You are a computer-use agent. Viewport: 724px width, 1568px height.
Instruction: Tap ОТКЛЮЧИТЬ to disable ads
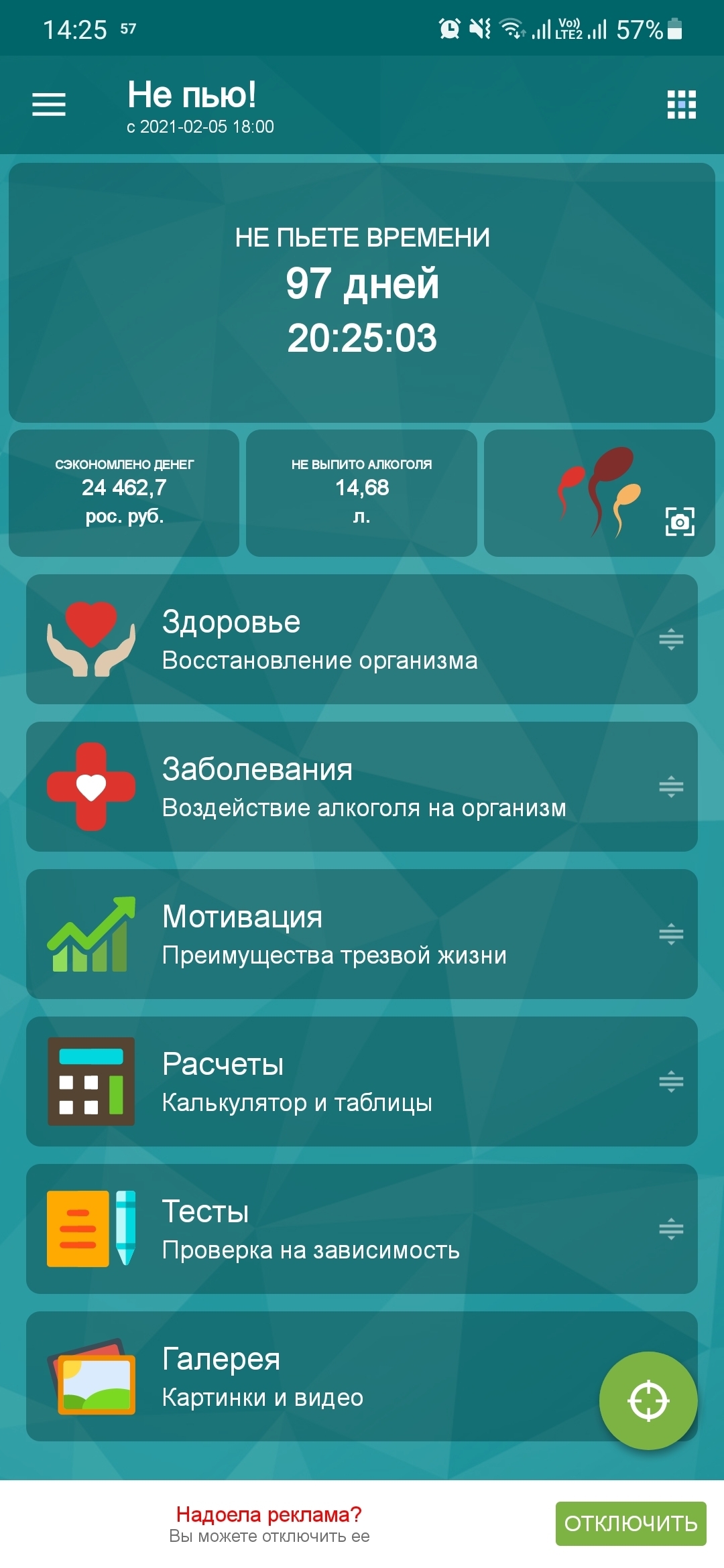click(x=631, y=1524)
